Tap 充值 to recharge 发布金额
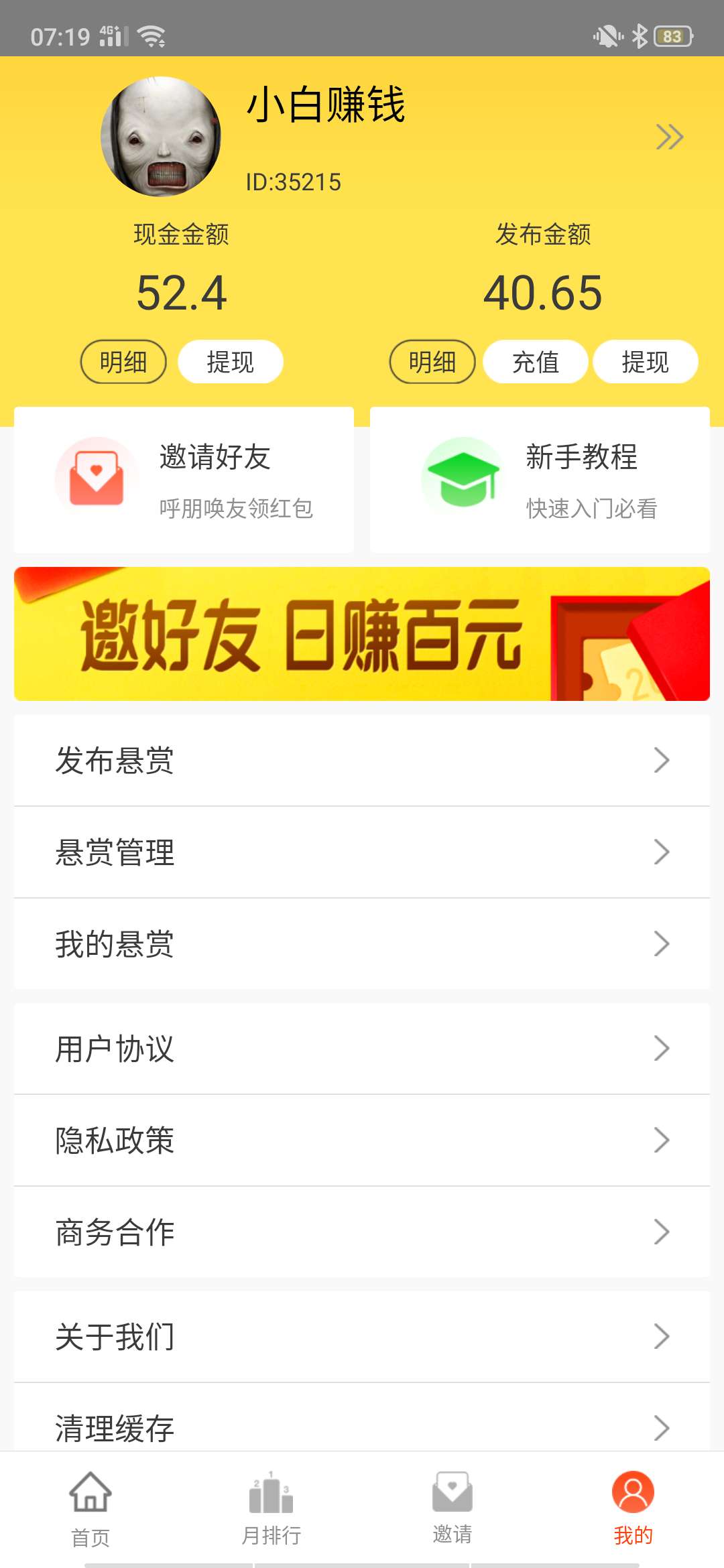 tap(536, 361)
